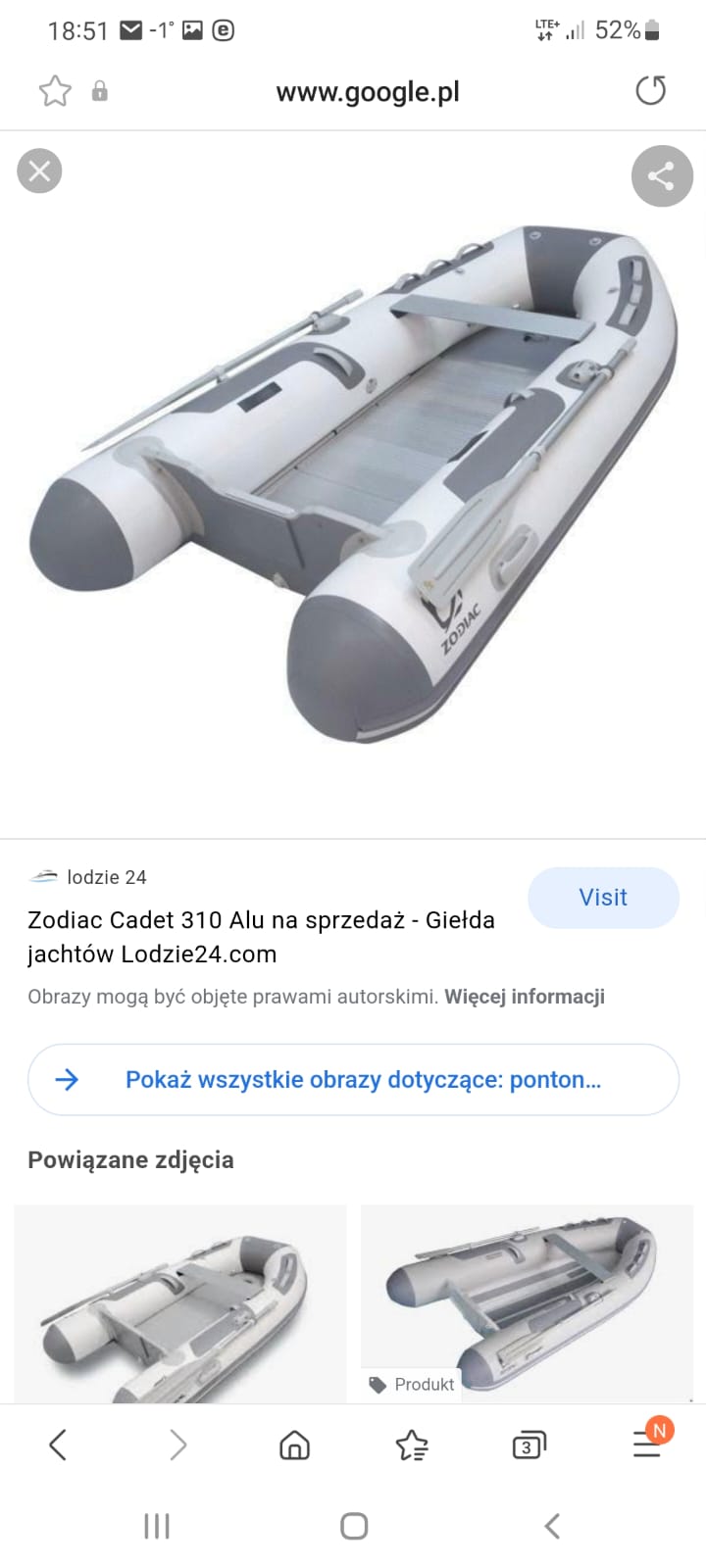Share this boat image
706x1568 pixels.
coord(662,176)
